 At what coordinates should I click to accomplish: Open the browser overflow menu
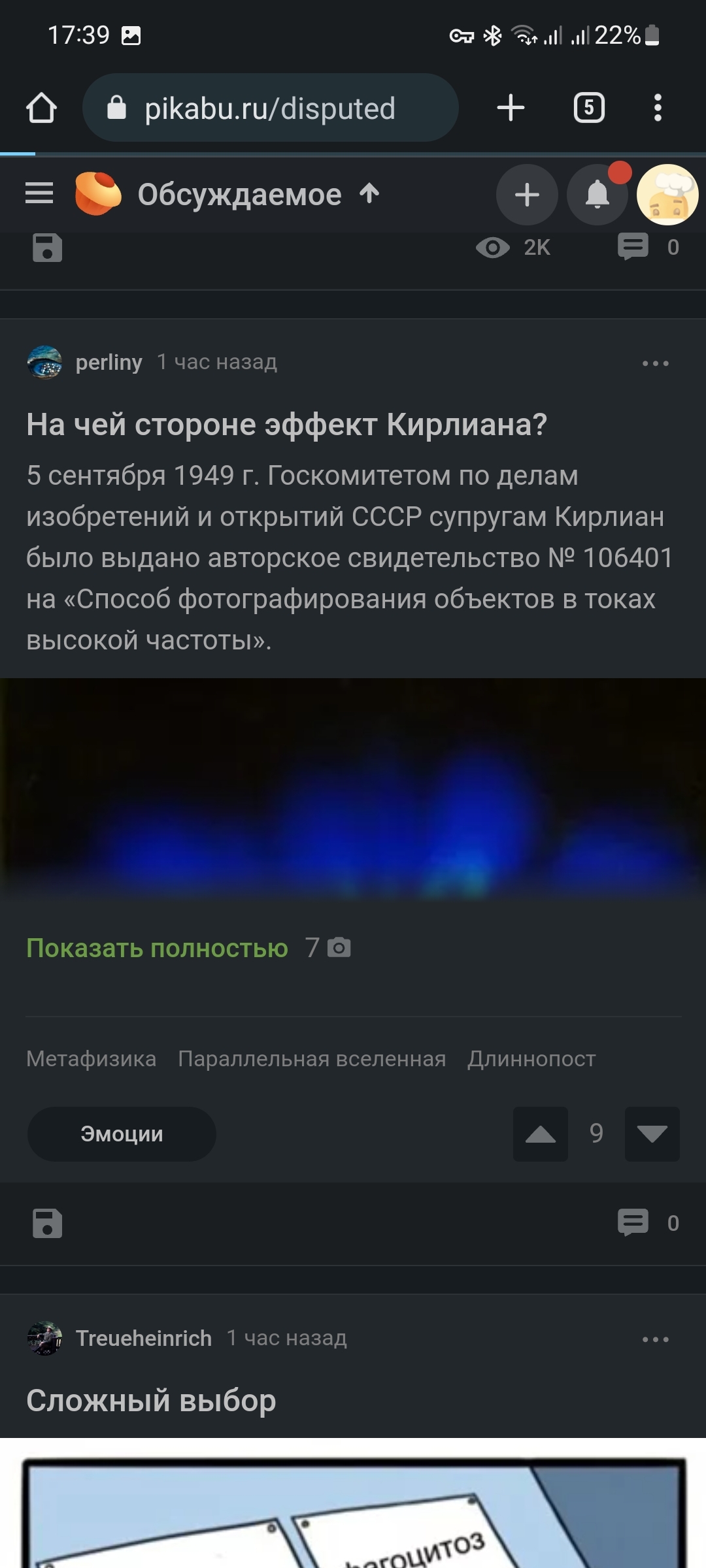658,108
